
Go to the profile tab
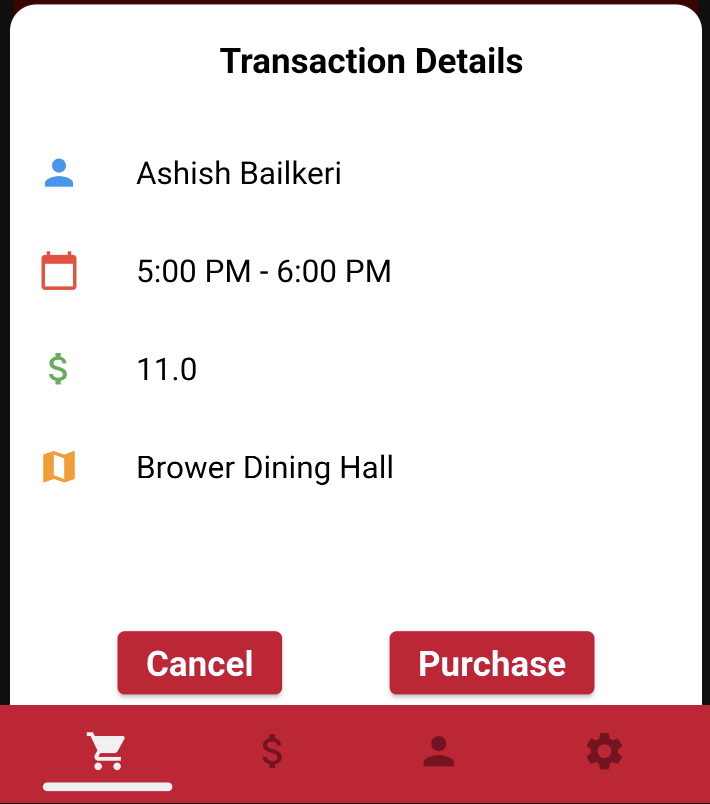click(438, 751)
